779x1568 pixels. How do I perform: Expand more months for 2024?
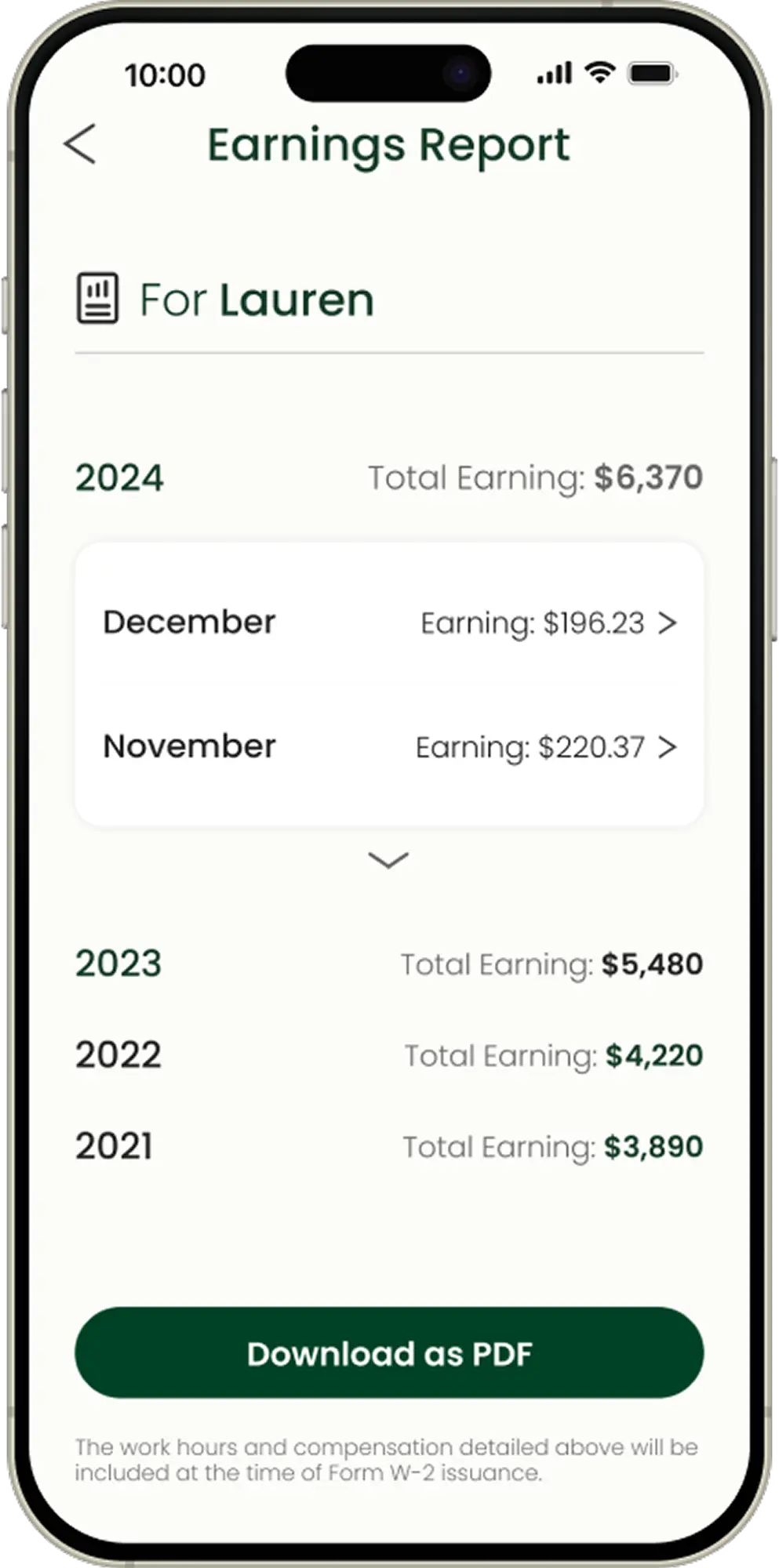[388, 860]
